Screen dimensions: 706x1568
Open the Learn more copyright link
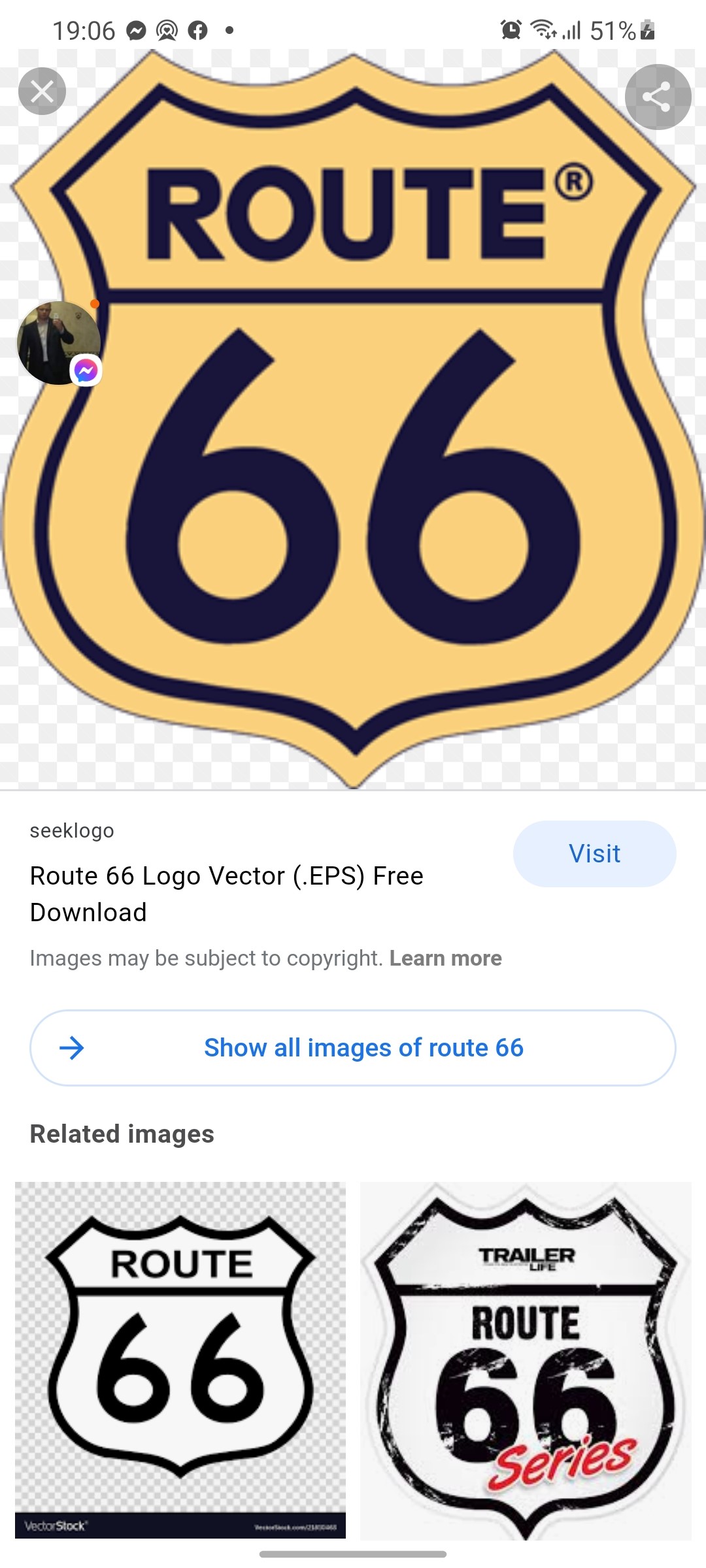(445, 958)
